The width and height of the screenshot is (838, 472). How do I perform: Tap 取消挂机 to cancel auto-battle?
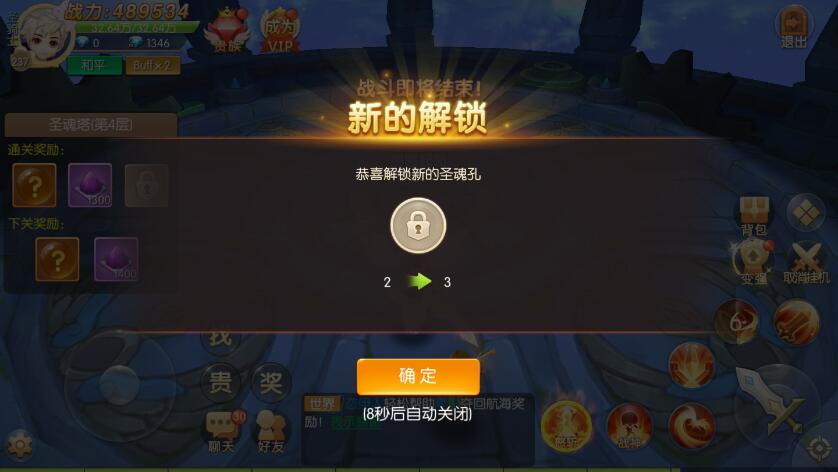(x=805, y=262)
